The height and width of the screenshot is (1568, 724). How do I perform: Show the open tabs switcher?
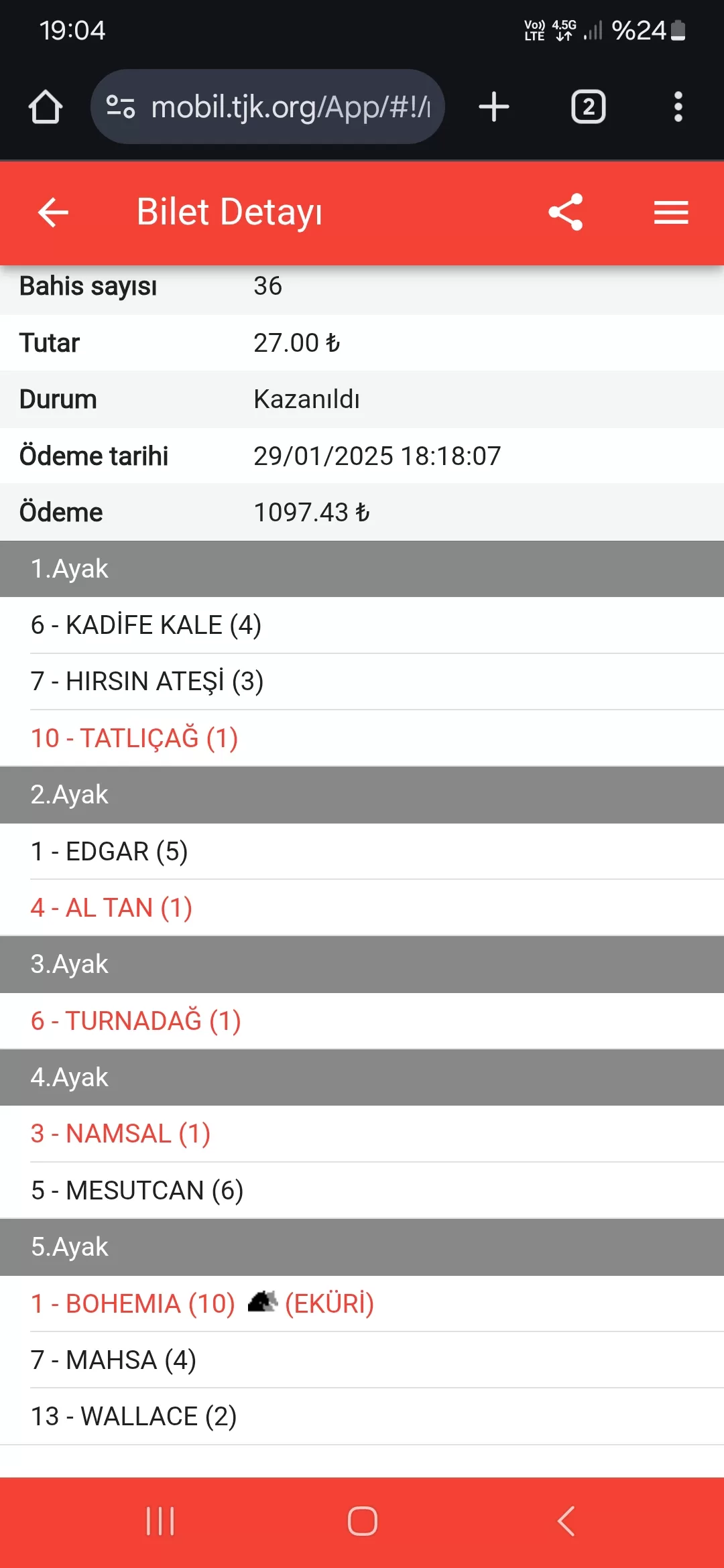coord(588,107)
